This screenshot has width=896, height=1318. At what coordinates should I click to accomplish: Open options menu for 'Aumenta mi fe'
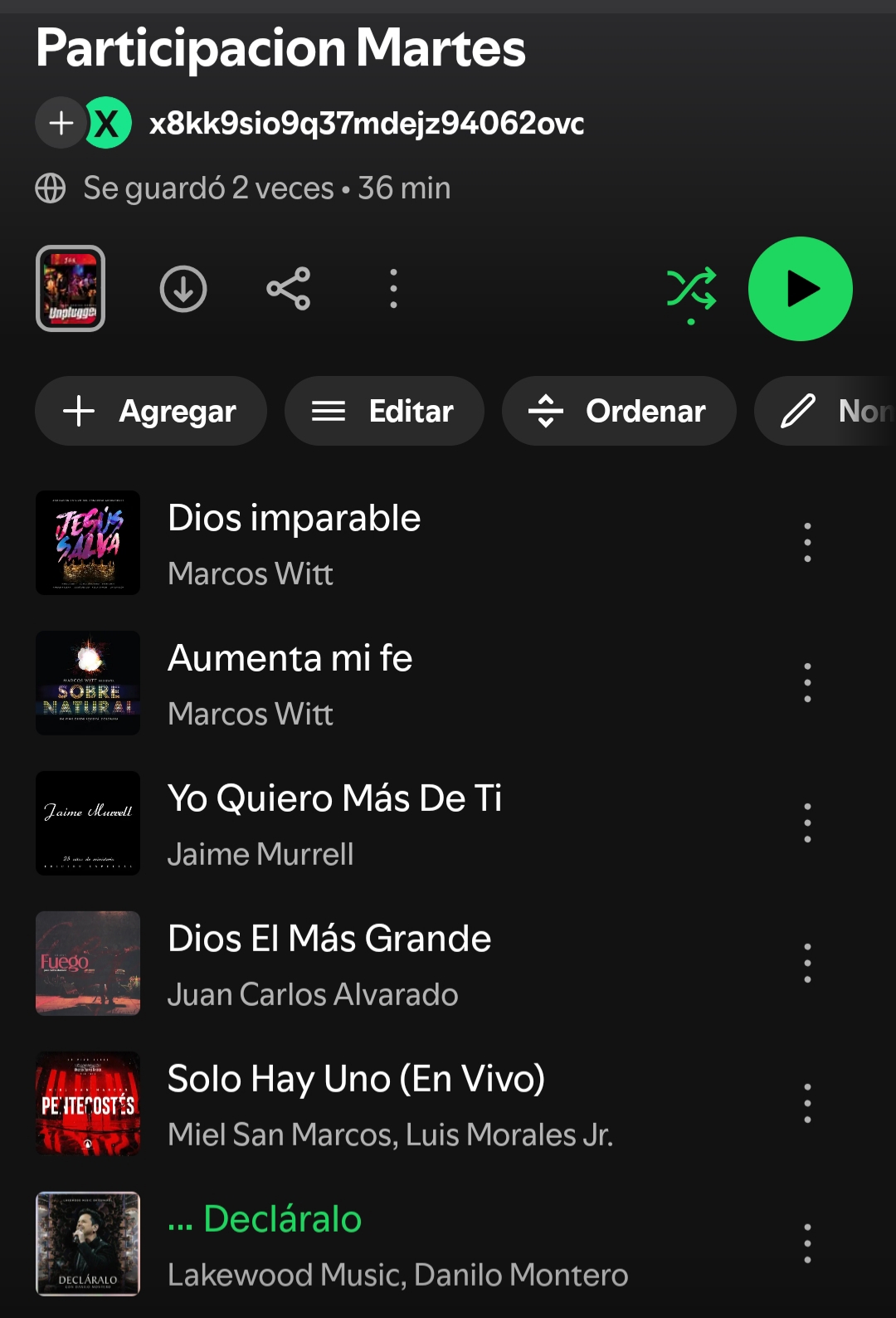(x=807, y=683)
